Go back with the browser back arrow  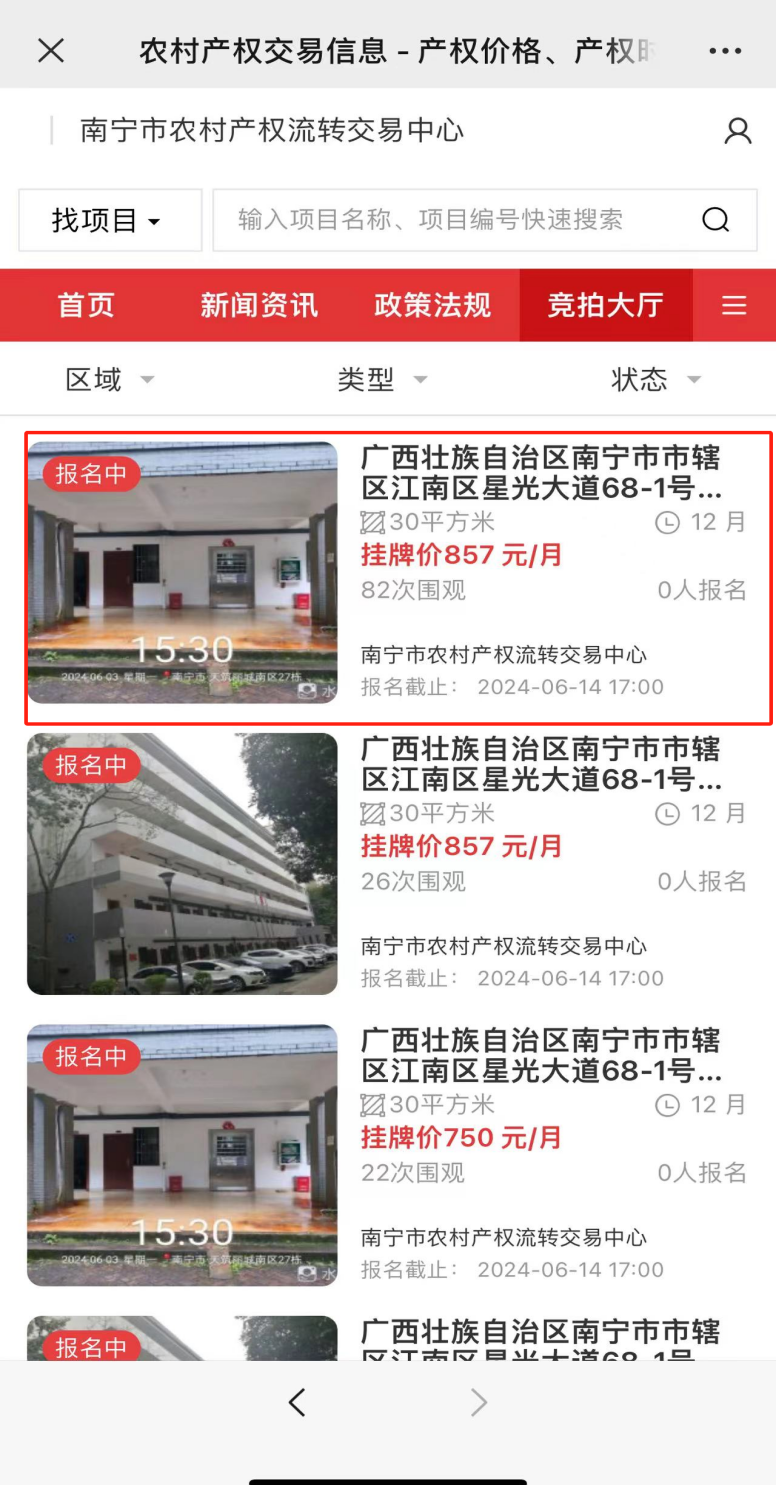point(297,1403)
